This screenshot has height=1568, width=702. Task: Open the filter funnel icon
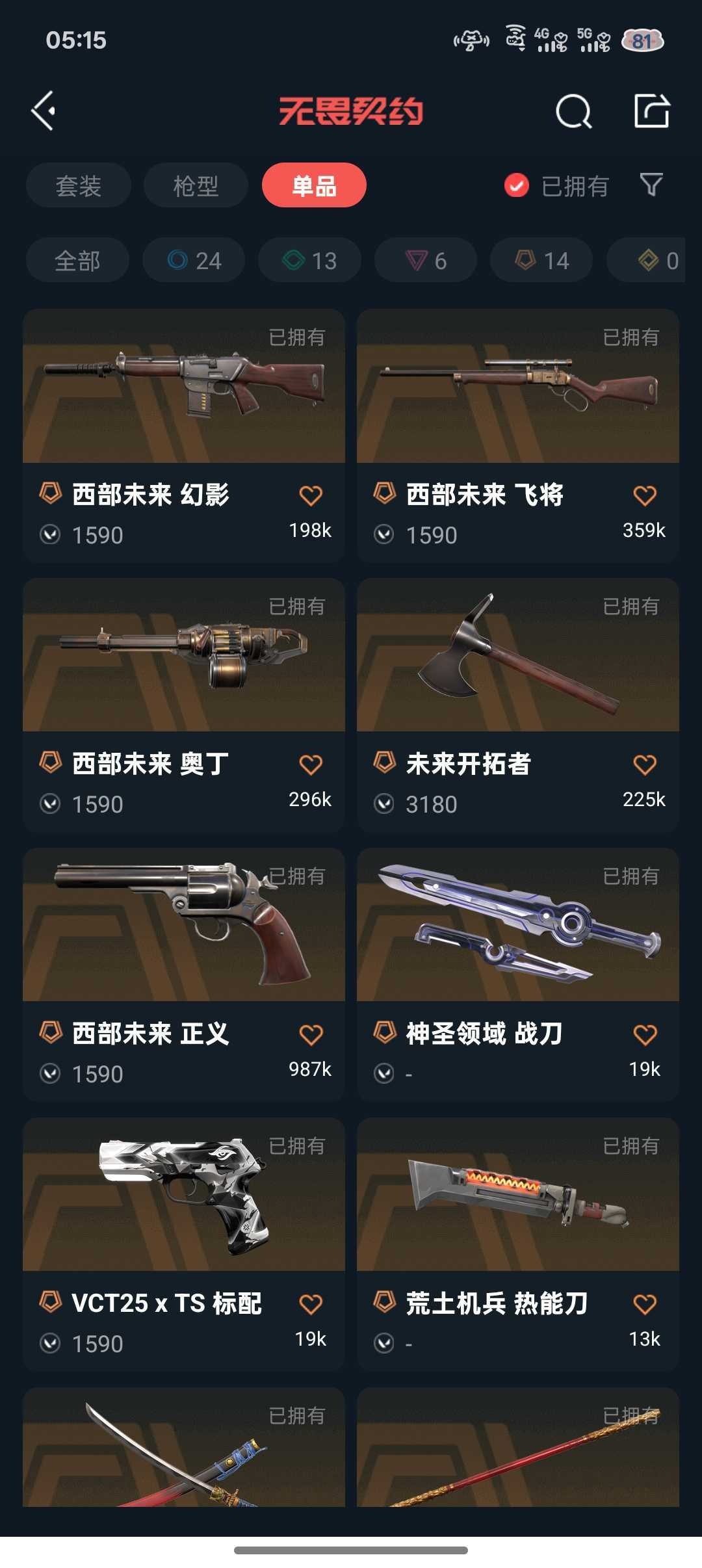(x=651, y=185)
